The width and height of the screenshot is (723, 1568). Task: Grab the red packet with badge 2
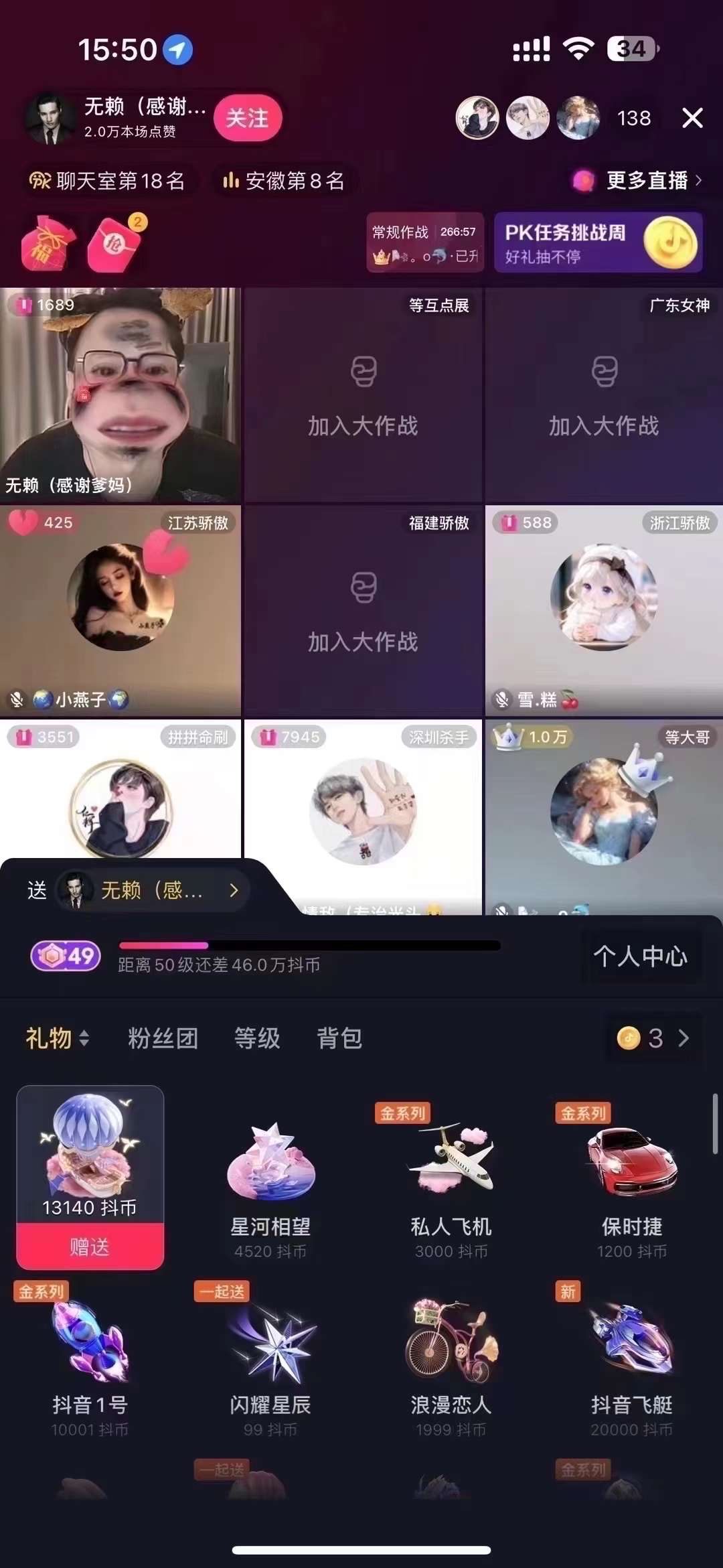pos(115,244)
